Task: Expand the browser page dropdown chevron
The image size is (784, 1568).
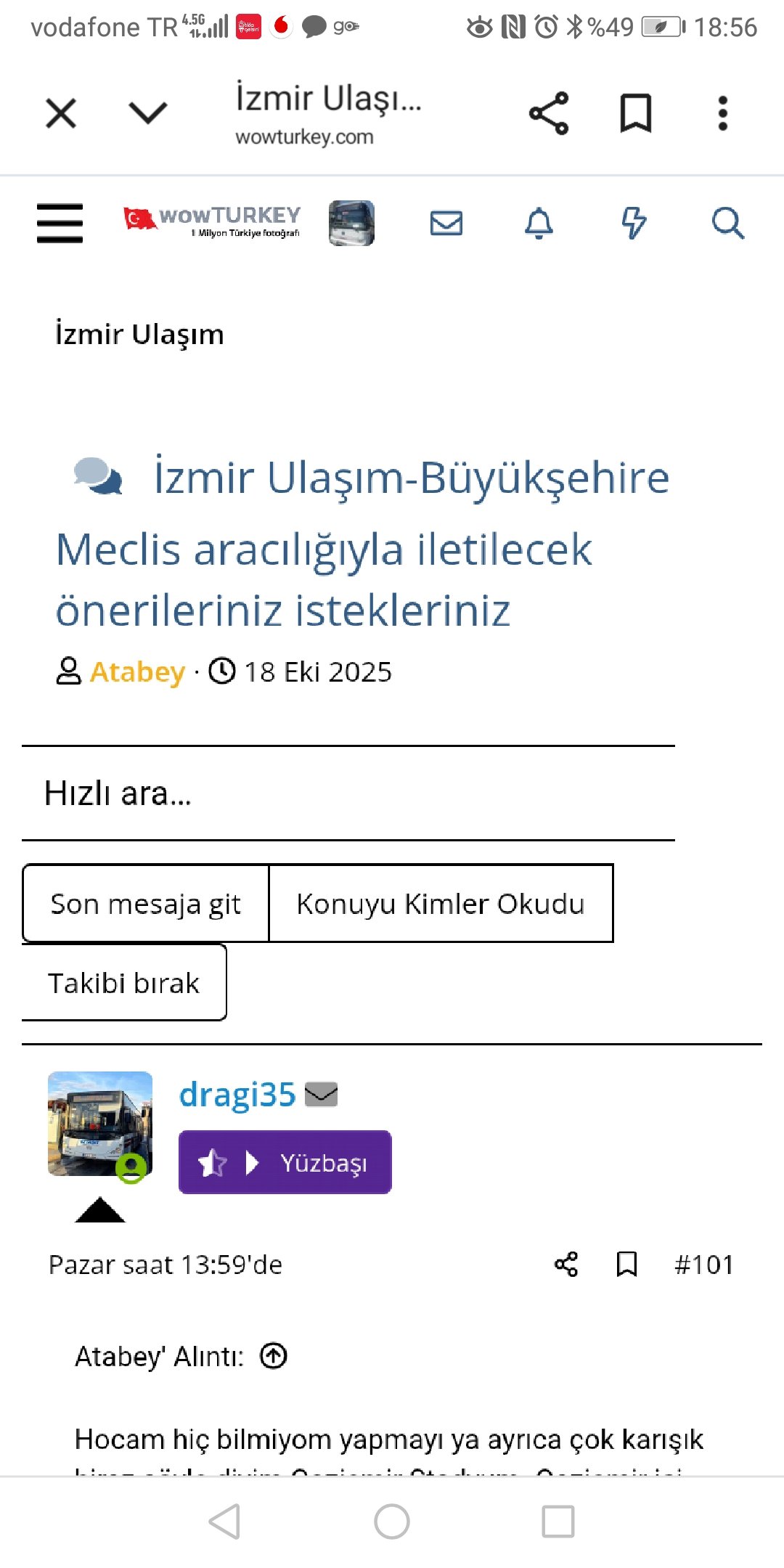Action: (x=147, y=113)
